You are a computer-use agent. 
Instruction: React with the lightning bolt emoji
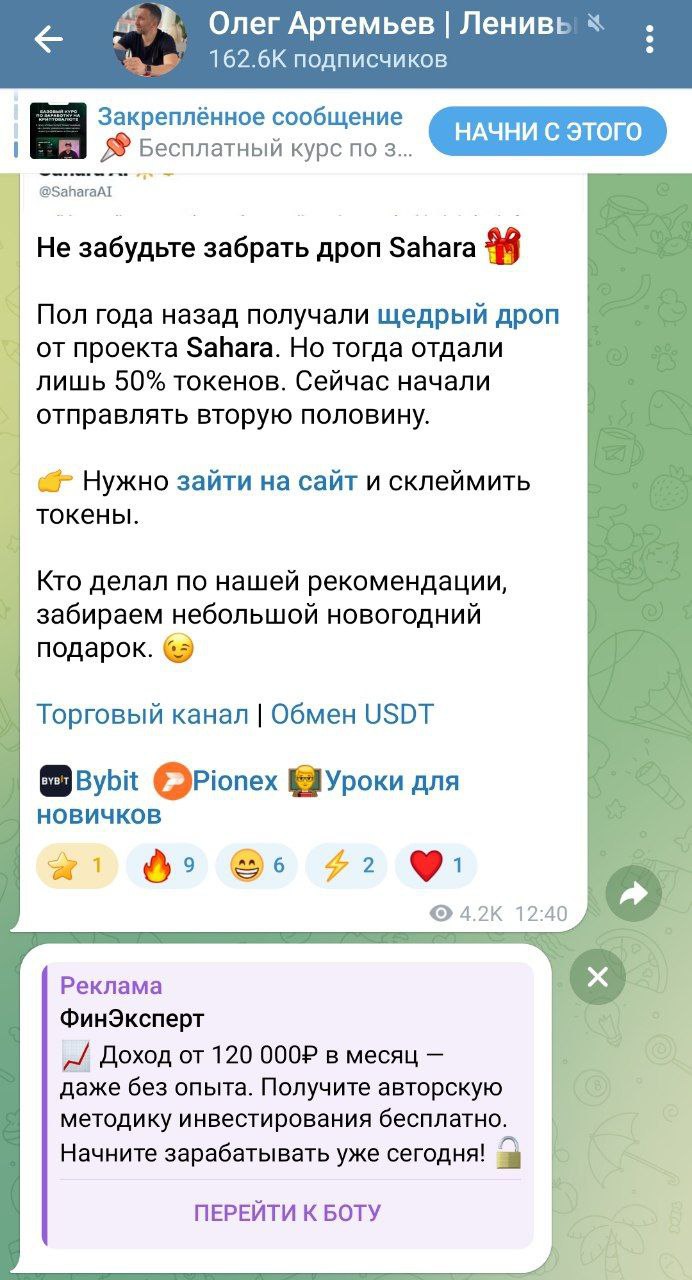[x=347, y=866]
